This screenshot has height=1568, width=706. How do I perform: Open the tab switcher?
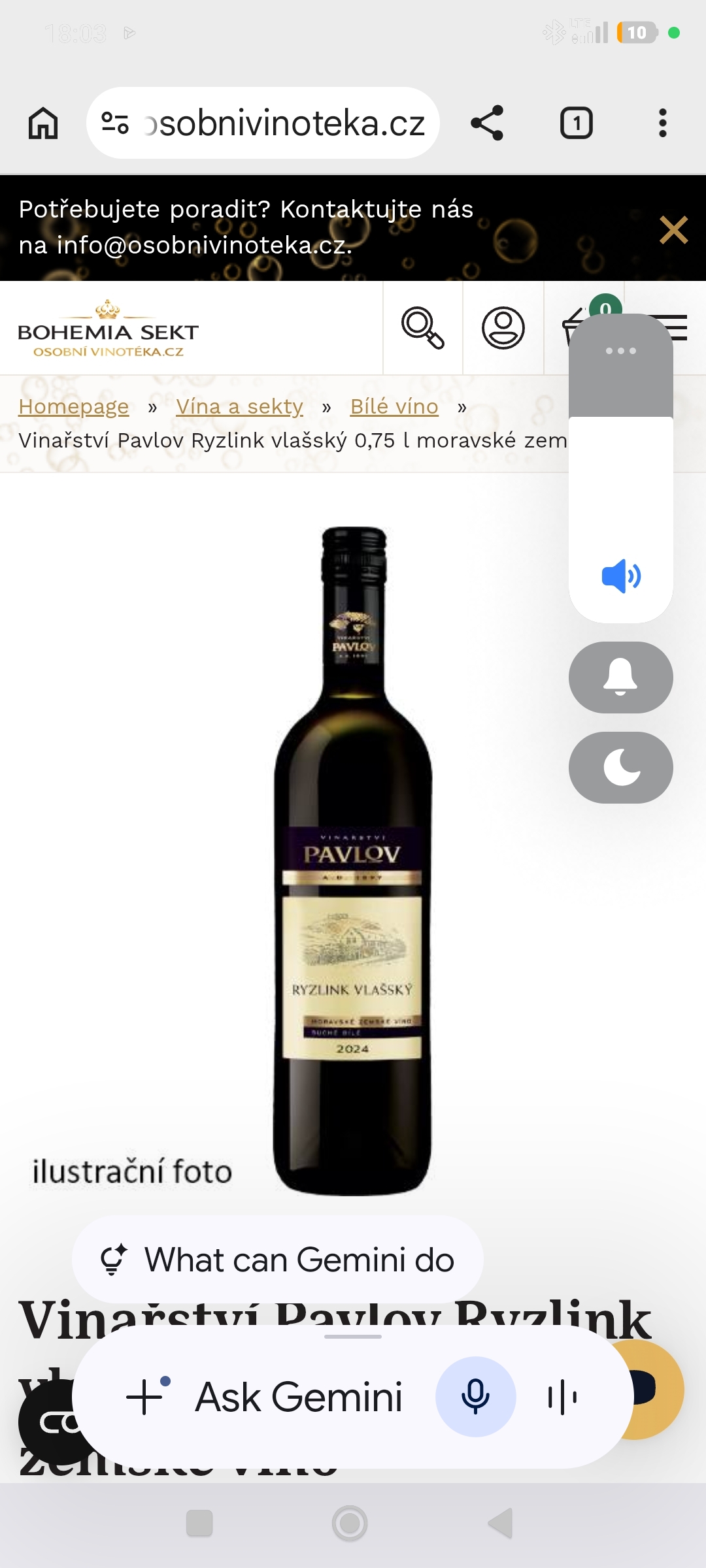pyautogui.click(x=577, y=123)
